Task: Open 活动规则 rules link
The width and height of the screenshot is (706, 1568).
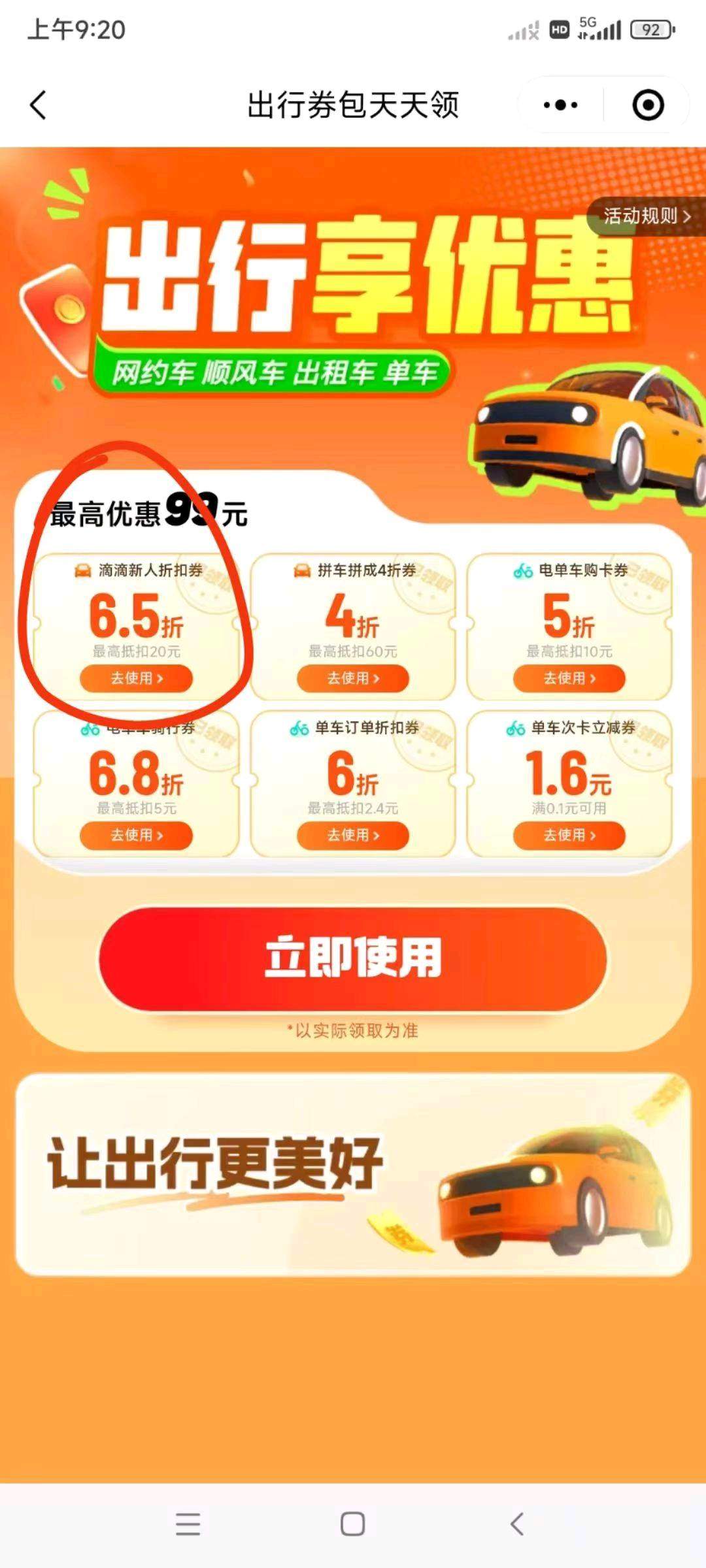Action: [x=646, y=216]
